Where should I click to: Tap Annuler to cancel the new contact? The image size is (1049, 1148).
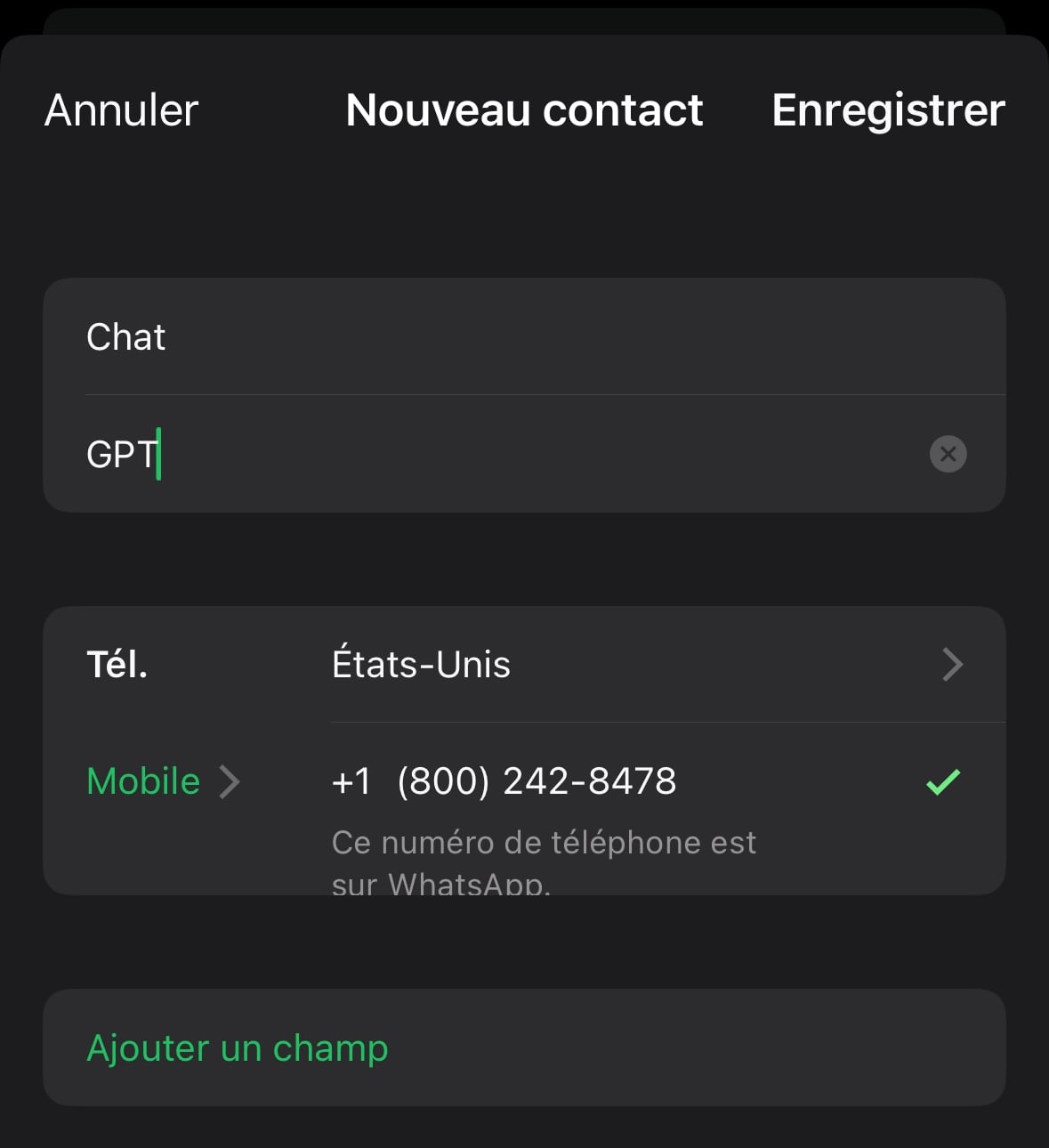121,110
